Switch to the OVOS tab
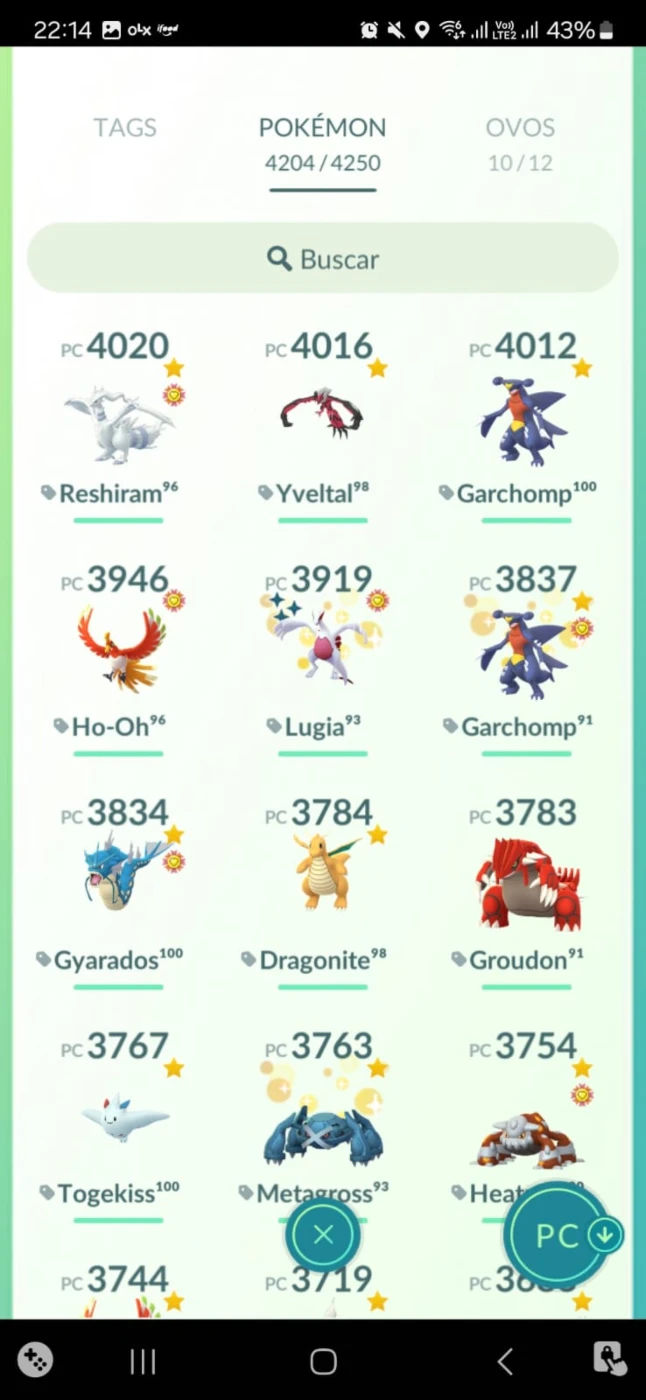Viewport: 646px width, 1400px height. pos(520,128)
